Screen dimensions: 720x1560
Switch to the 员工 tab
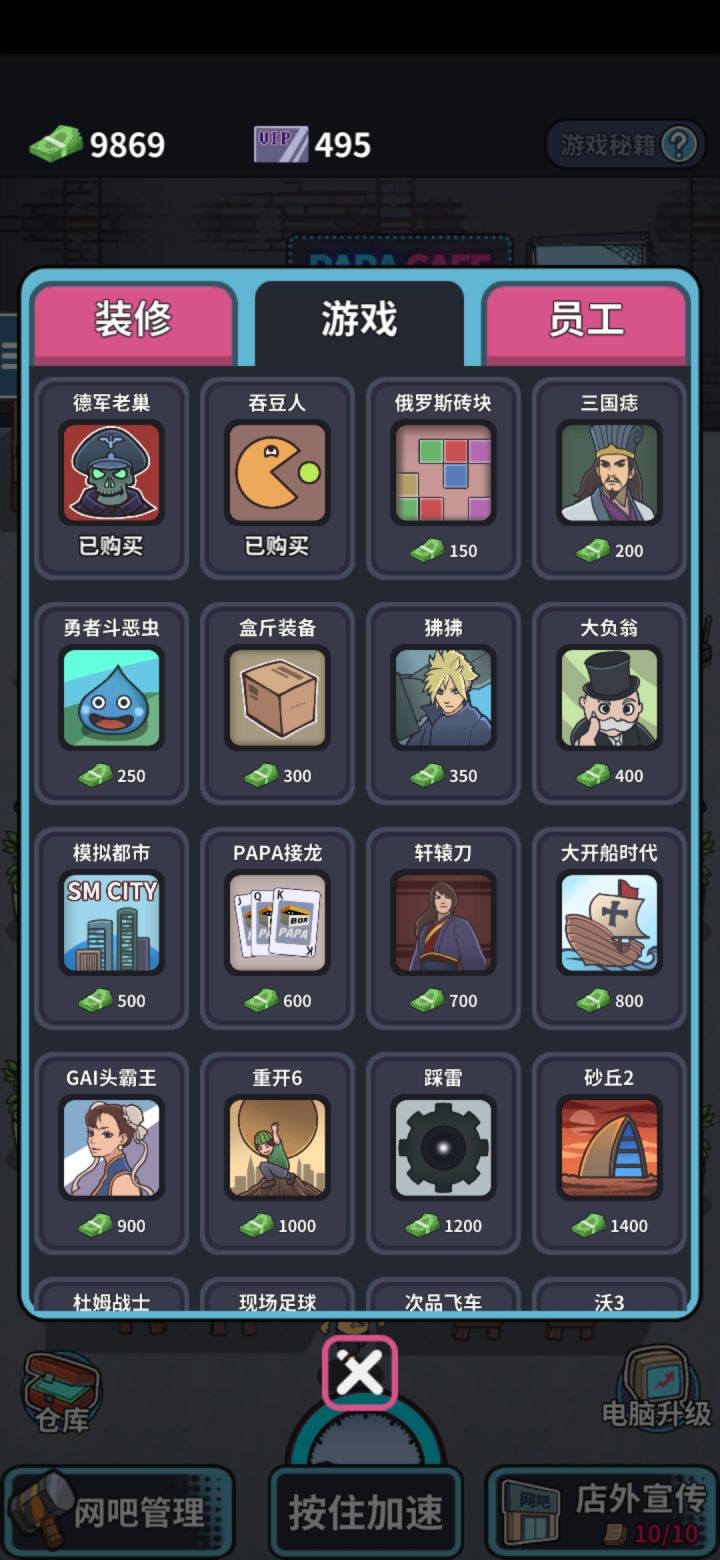click(x=585, y=320)
